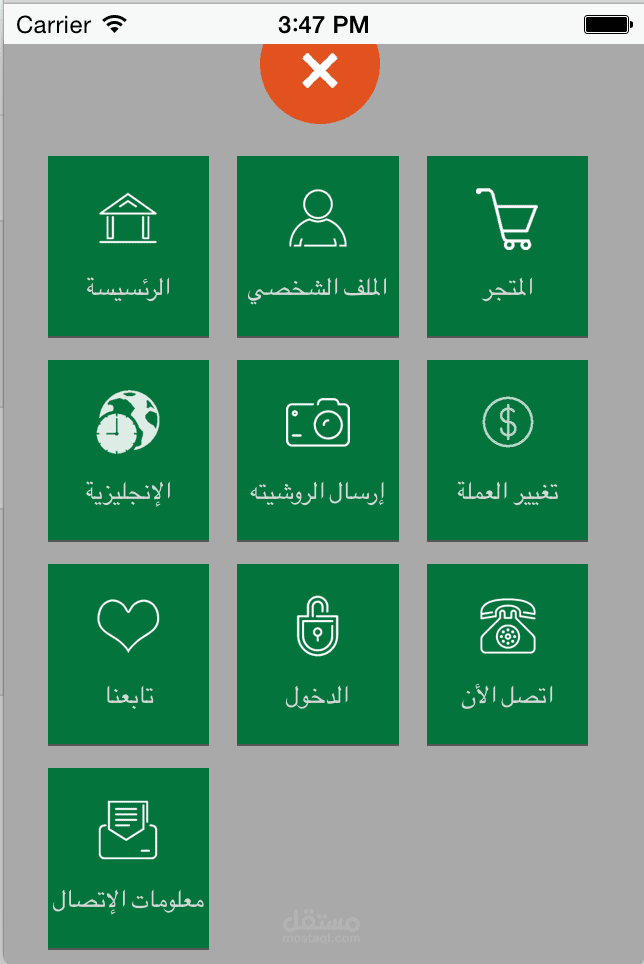
Task: Go to المتجر store tile
Action: [507, 246]
